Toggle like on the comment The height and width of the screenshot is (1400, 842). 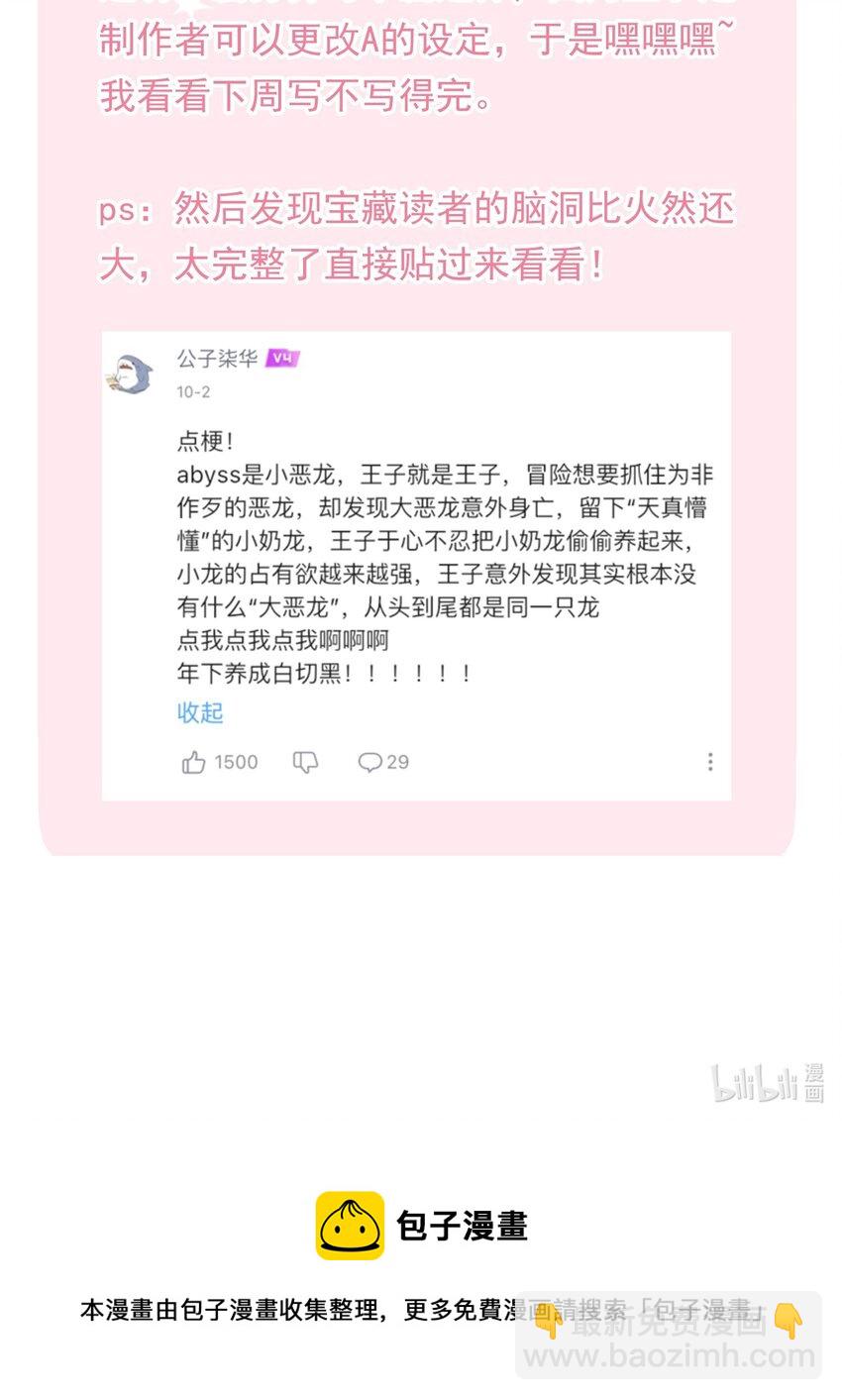tap(194, 761)
